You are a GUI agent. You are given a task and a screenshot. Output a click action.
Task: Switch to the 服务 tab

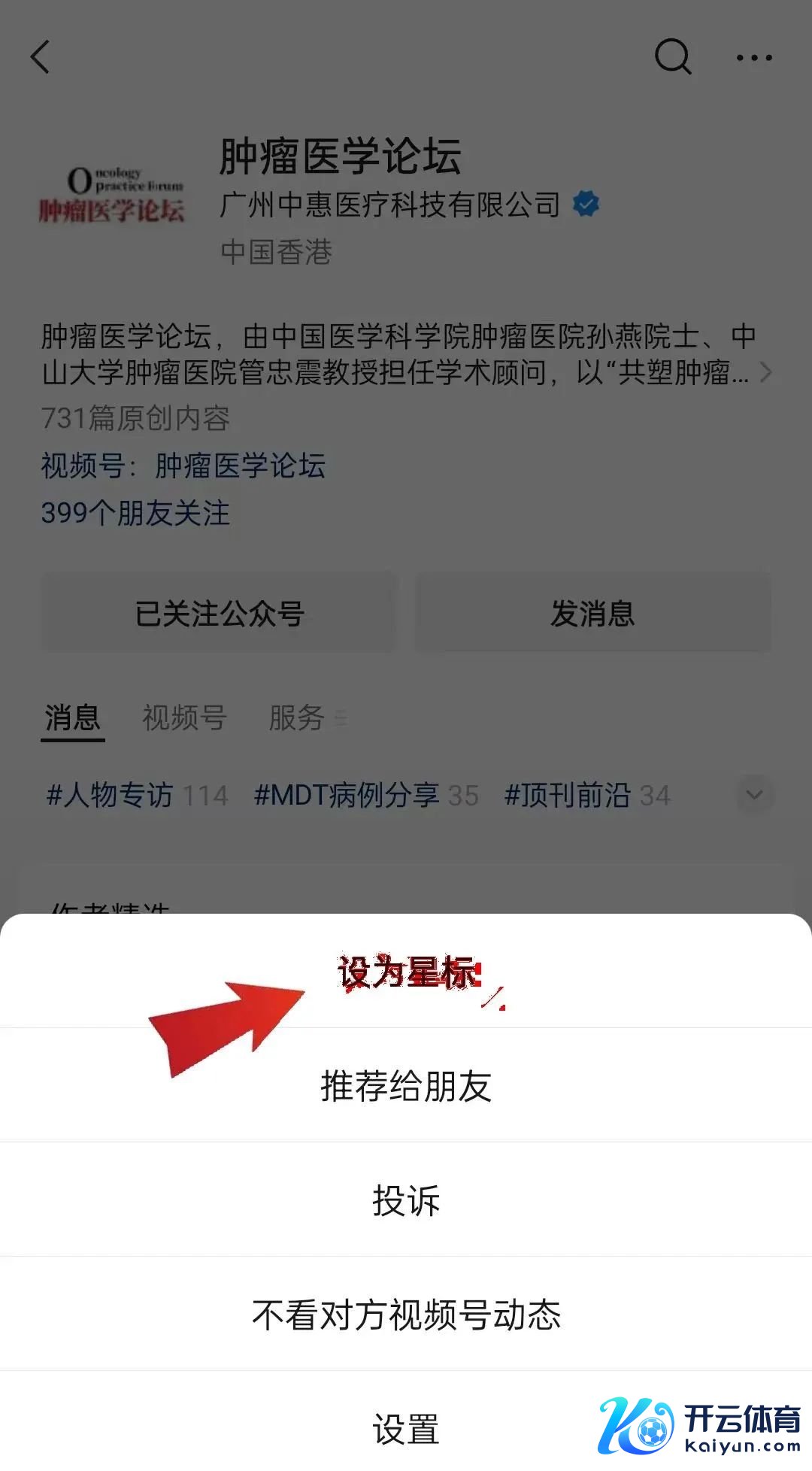coord(297,717)
